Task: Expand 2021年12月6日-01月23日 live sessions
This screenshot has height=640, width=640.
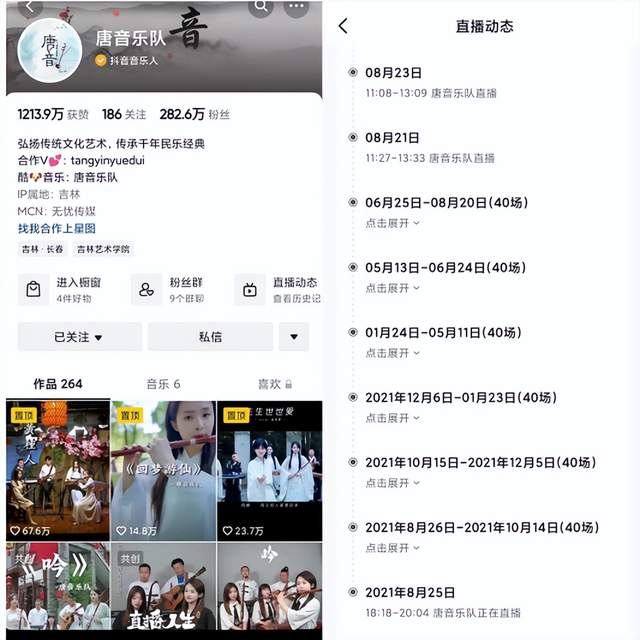Action: (392, 418)
